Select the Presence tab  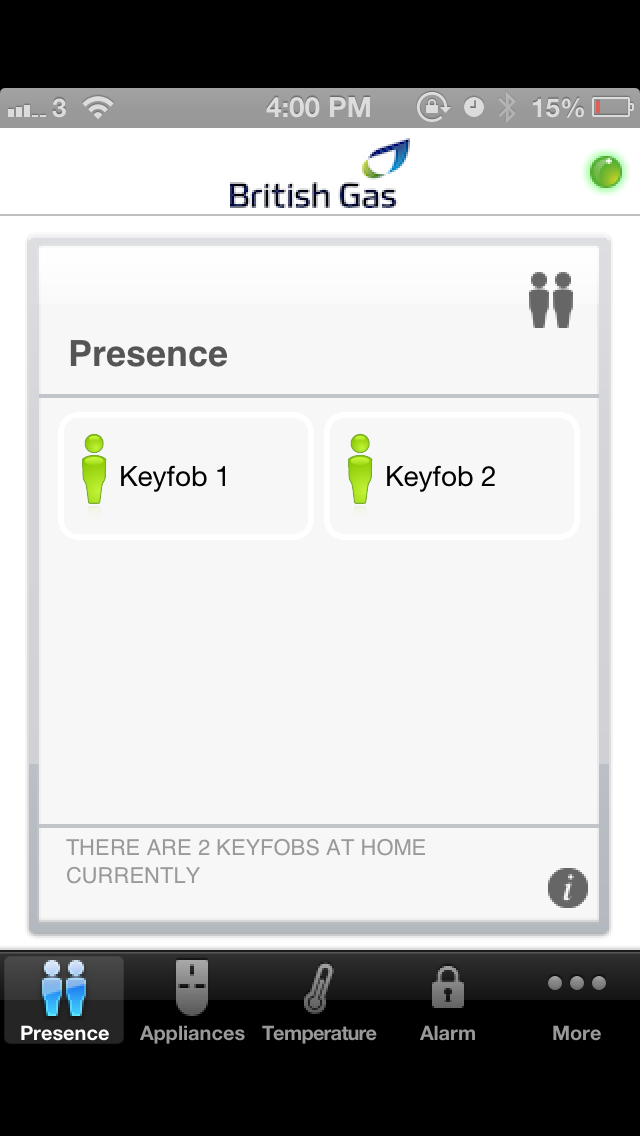pyautogui.click(x=64, y=1001)
